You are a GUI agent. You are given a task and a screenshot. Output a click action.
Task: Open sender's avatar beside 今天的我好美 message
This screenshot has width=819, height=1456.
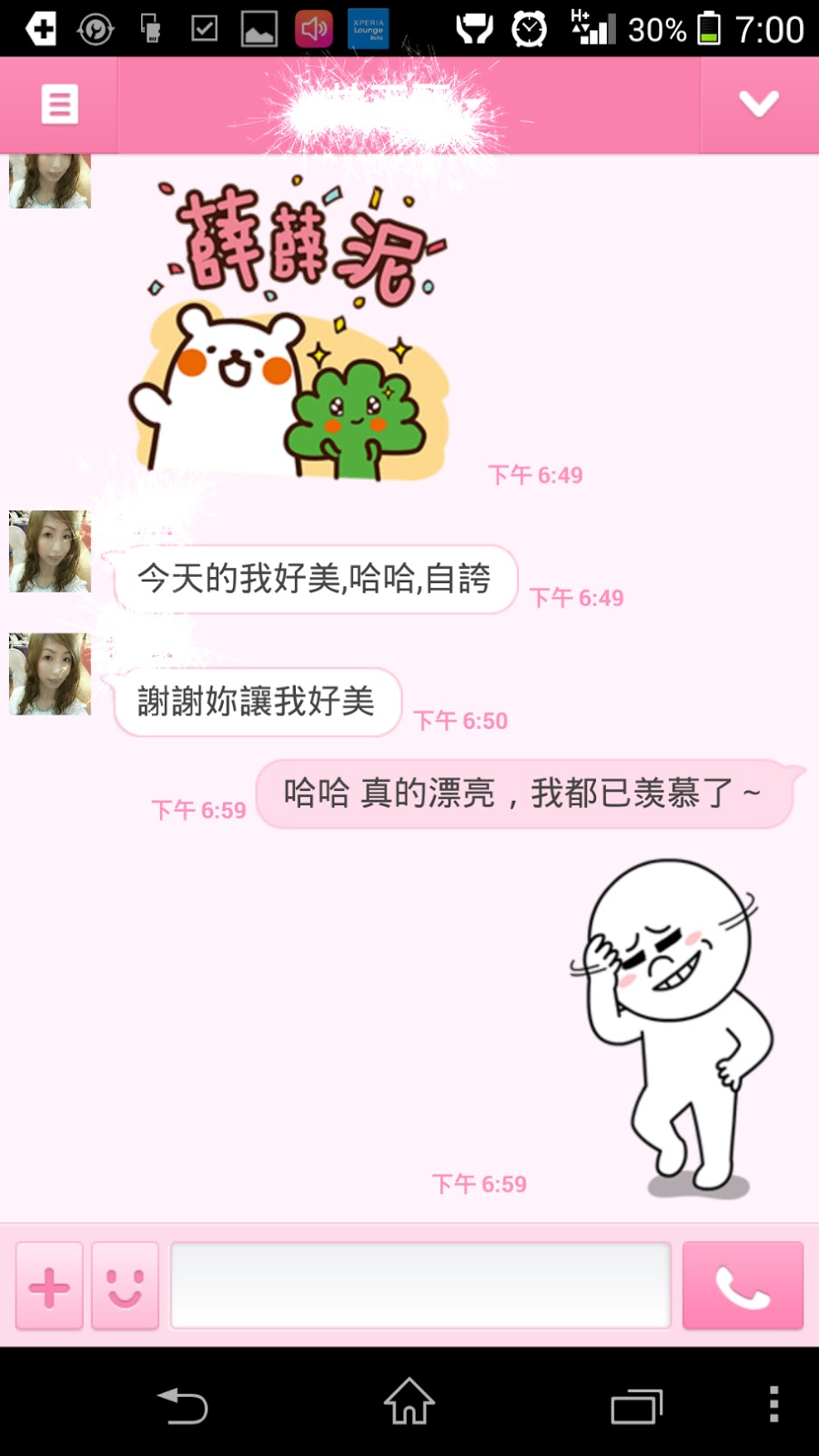(x=50, y=551)
